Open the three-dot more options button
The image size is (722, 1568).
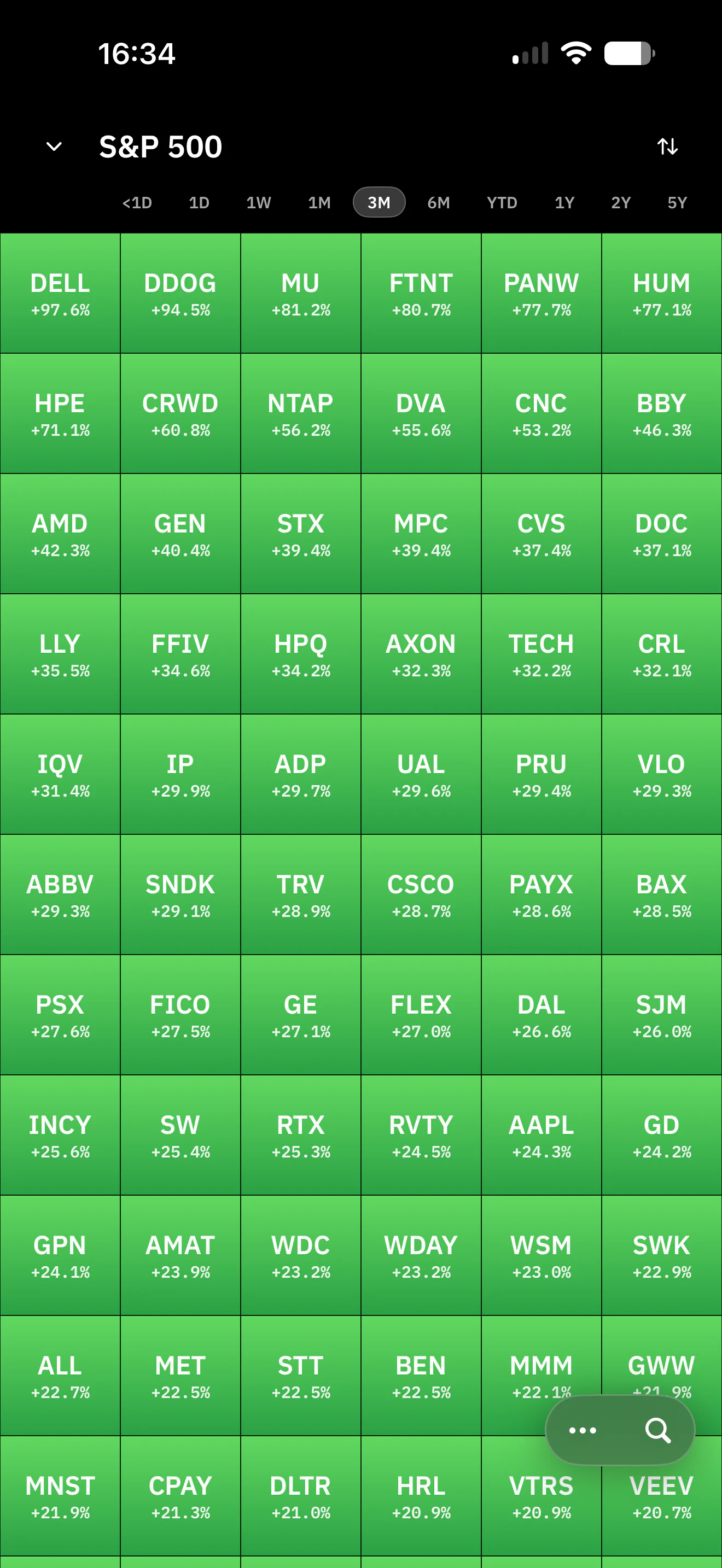coord(583,1430)
